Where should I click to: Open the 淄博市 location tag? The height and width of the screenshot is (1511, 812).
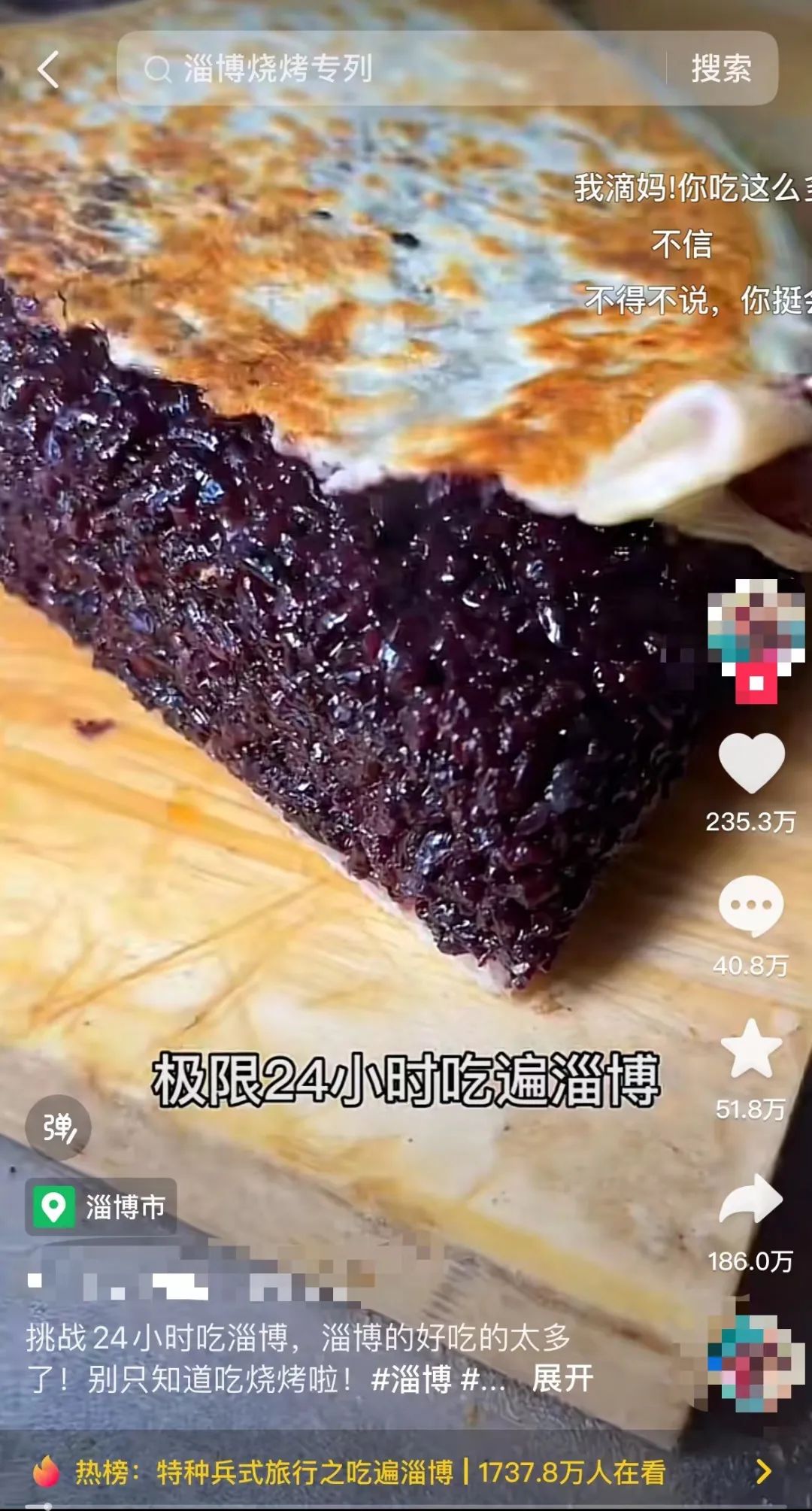101,1207
